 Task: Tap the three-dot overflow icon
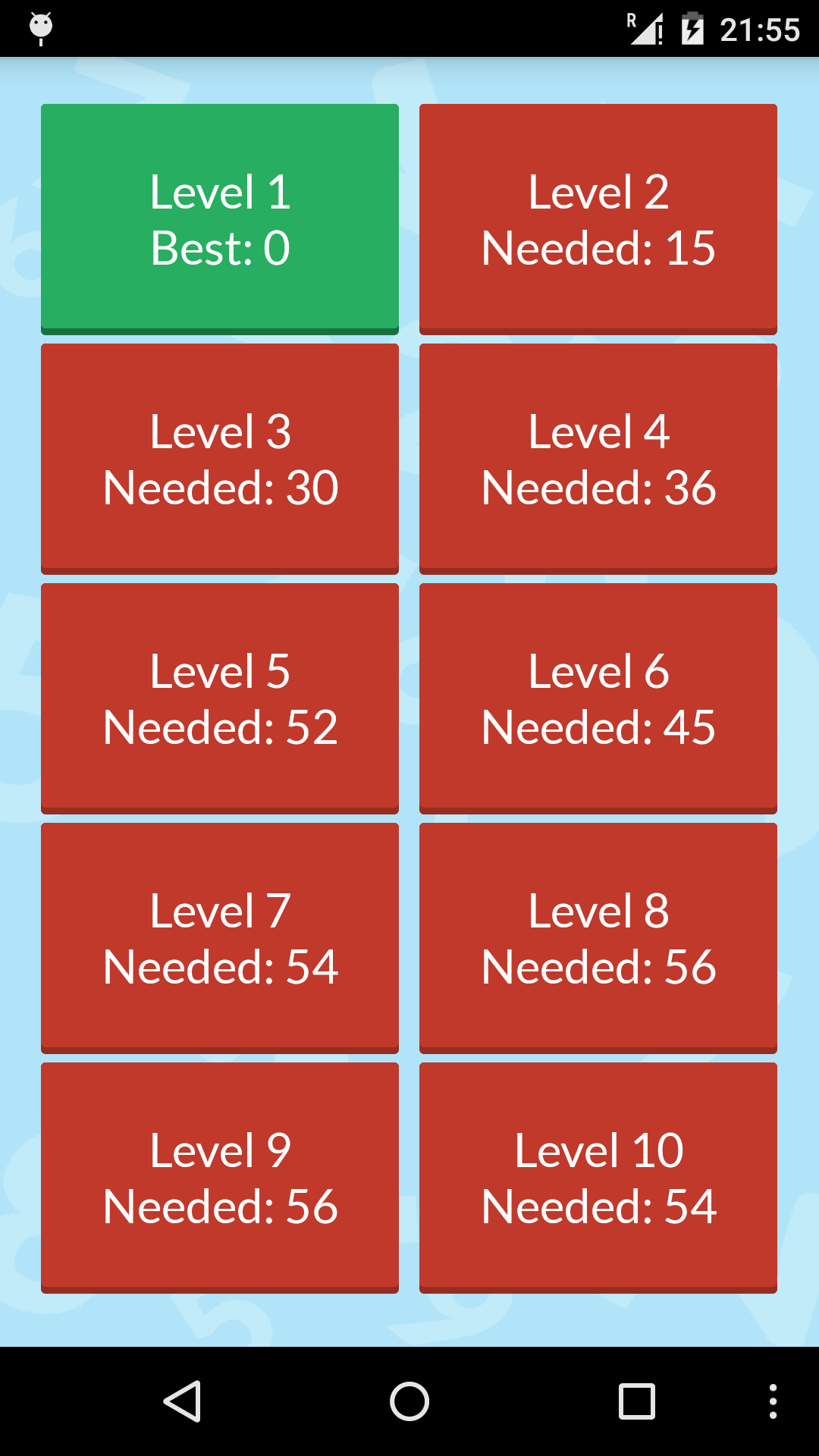coord(773,1401)
